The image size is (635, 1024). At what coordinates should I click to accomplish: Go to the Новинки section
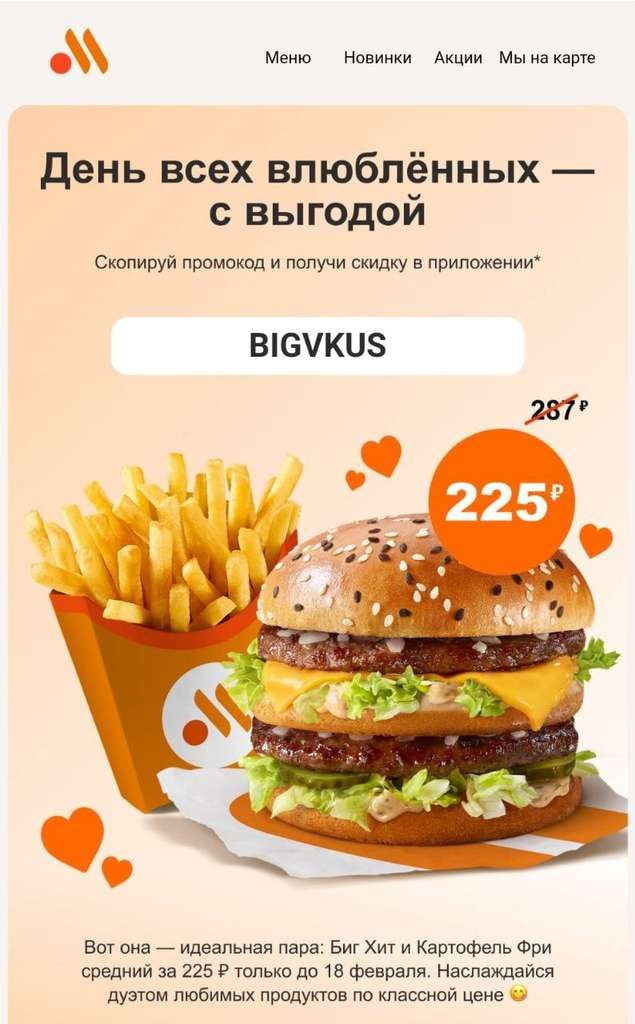click(x=377, y=58)
